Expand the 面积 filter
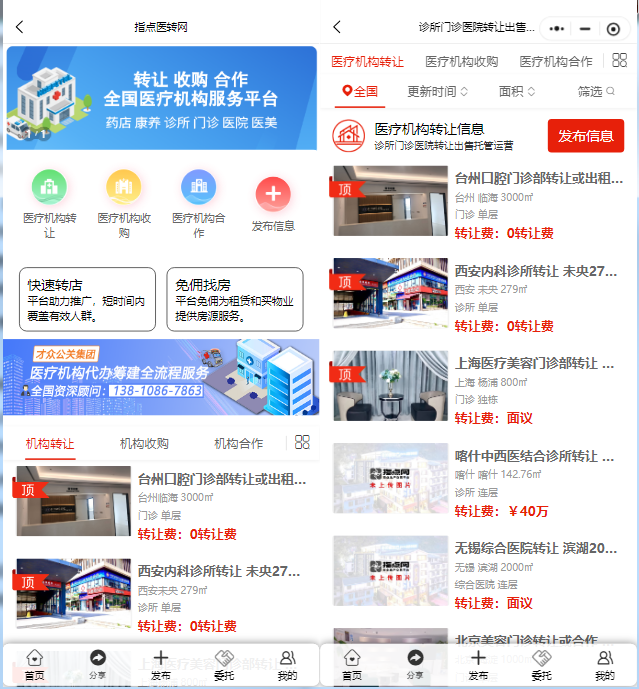639x689 pixels. coord(517,91)
